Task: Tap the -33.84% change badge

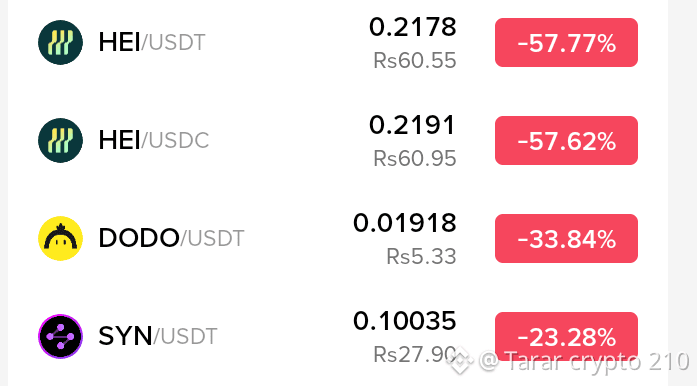Action: pyautogui.click(x=566, y=238)
